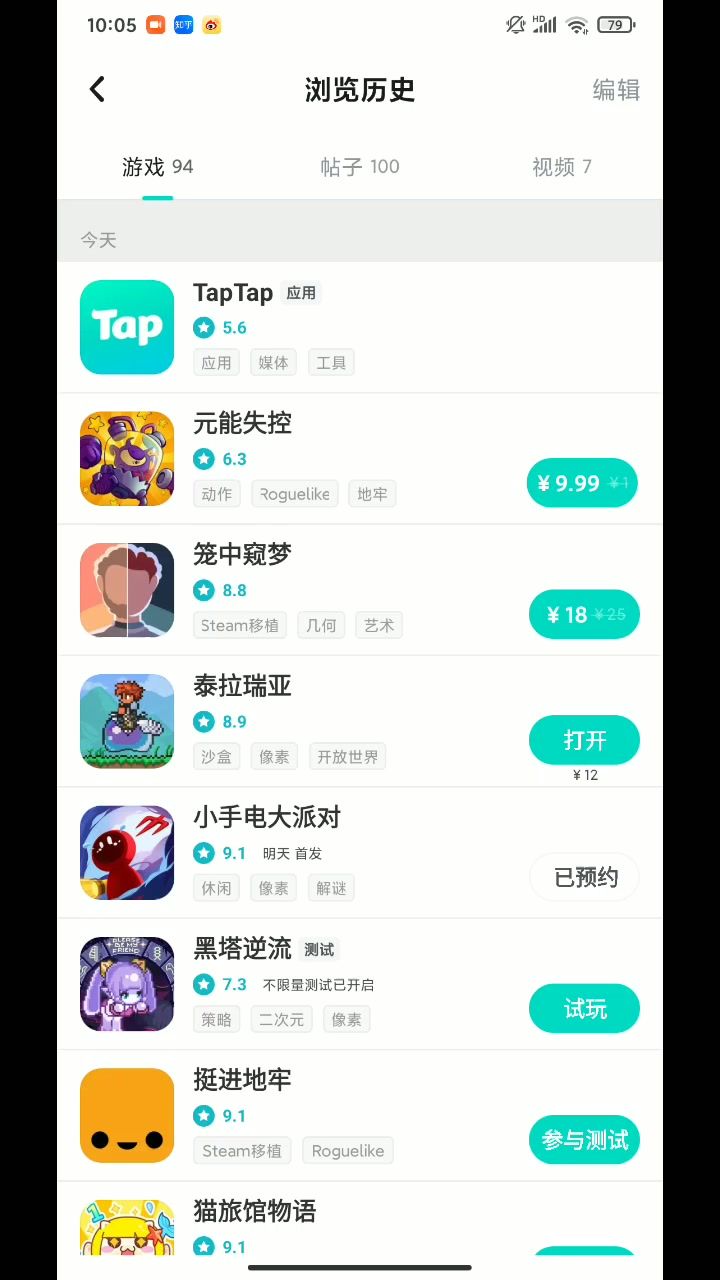Viewport: 720px width, 1280px height.
Task: Open 笼中窥梦 game page
Action: coord(242,554)
